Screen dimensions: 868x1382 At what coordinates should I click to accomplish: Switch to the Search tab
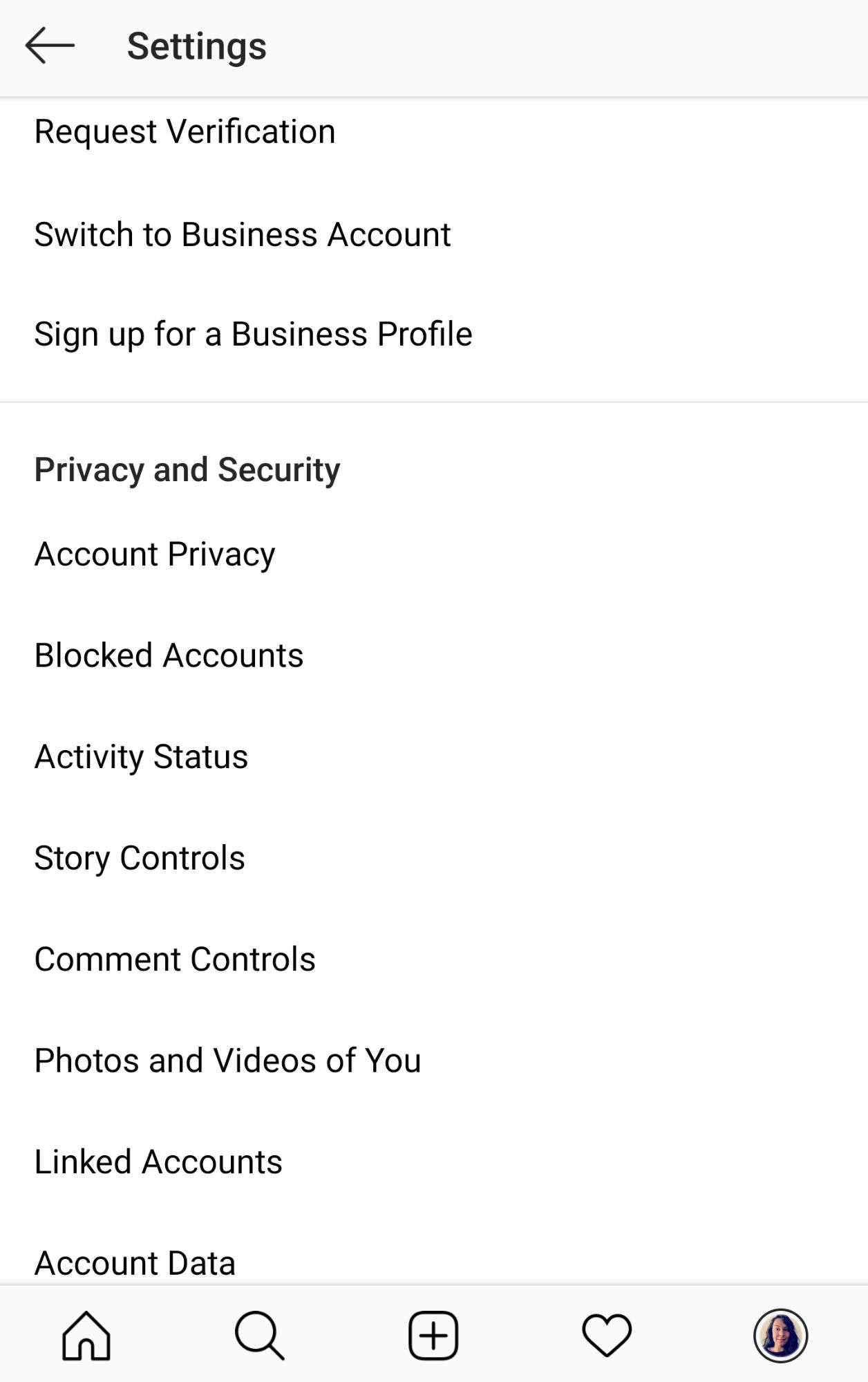tap(260, 1335)
